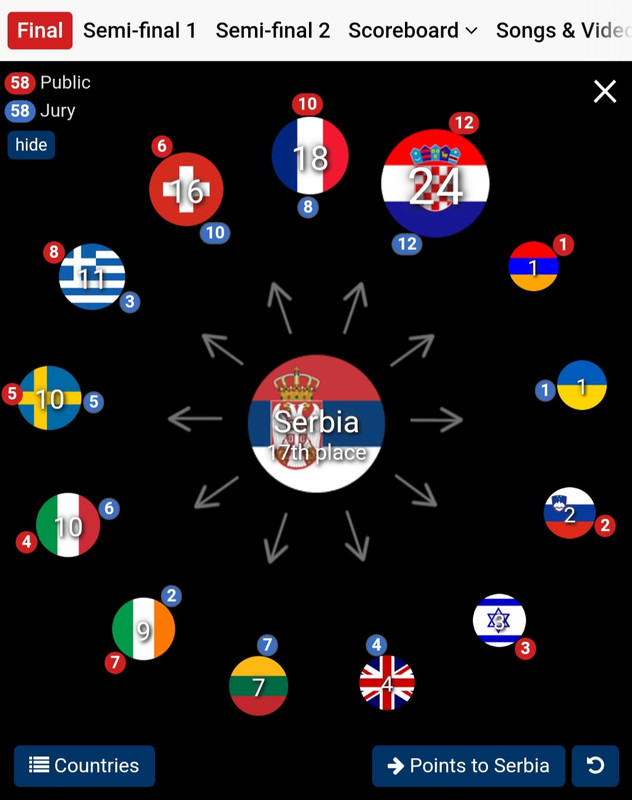This screenshot has height=800, width=632.
Task: Tap the reset arrow icon
Action: (x=595, y=766)
